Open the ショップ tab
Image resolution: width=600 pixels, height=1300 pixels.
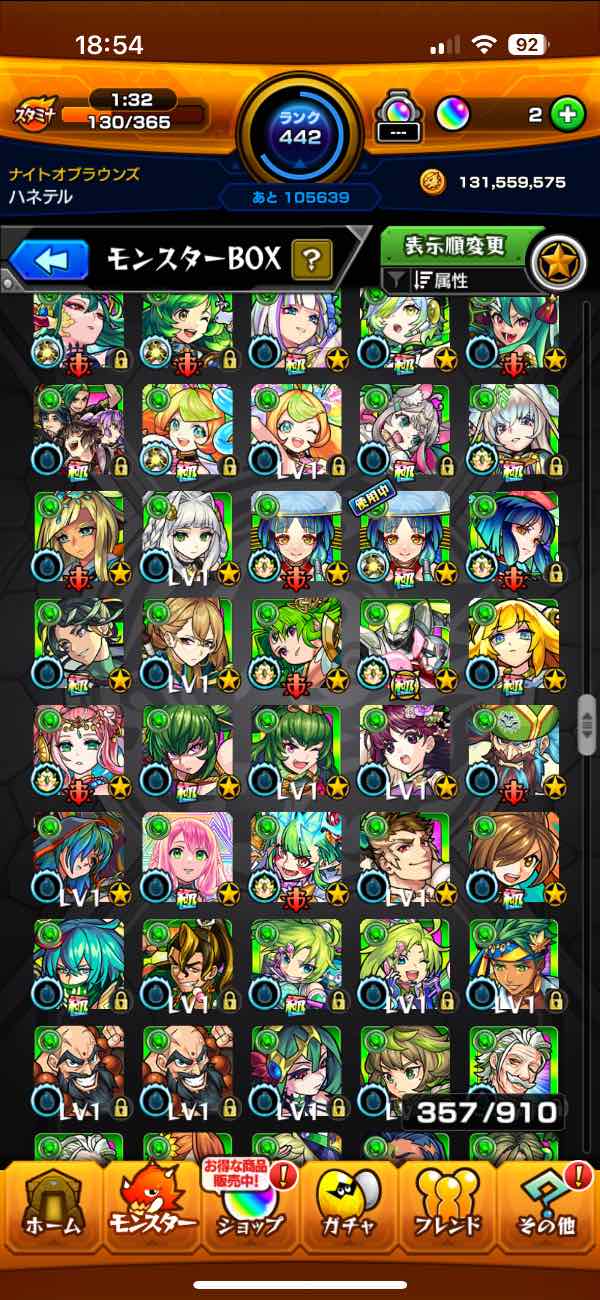click(250, 1209)
